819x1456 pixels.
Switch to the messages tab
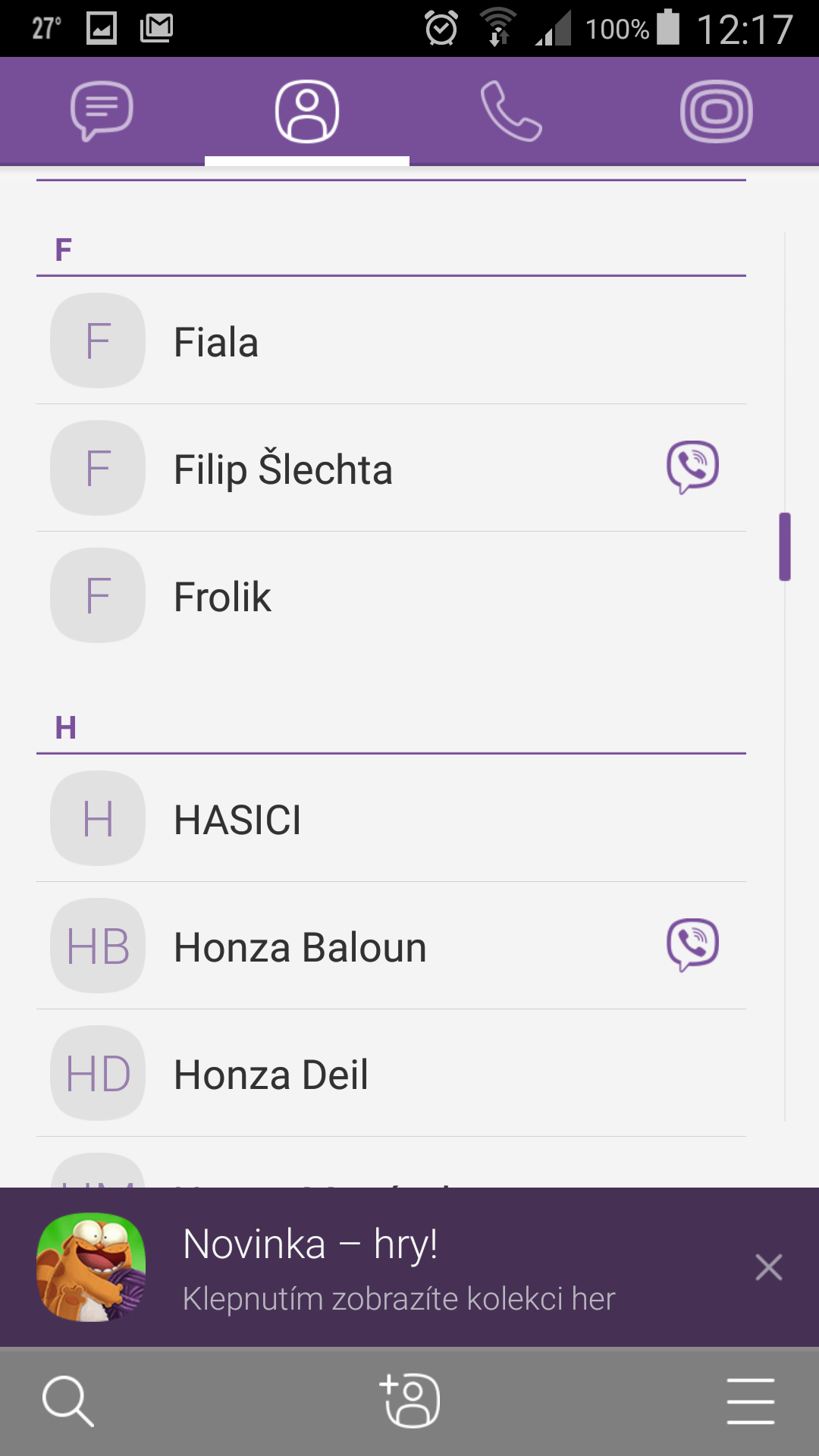tap(102, 111)
